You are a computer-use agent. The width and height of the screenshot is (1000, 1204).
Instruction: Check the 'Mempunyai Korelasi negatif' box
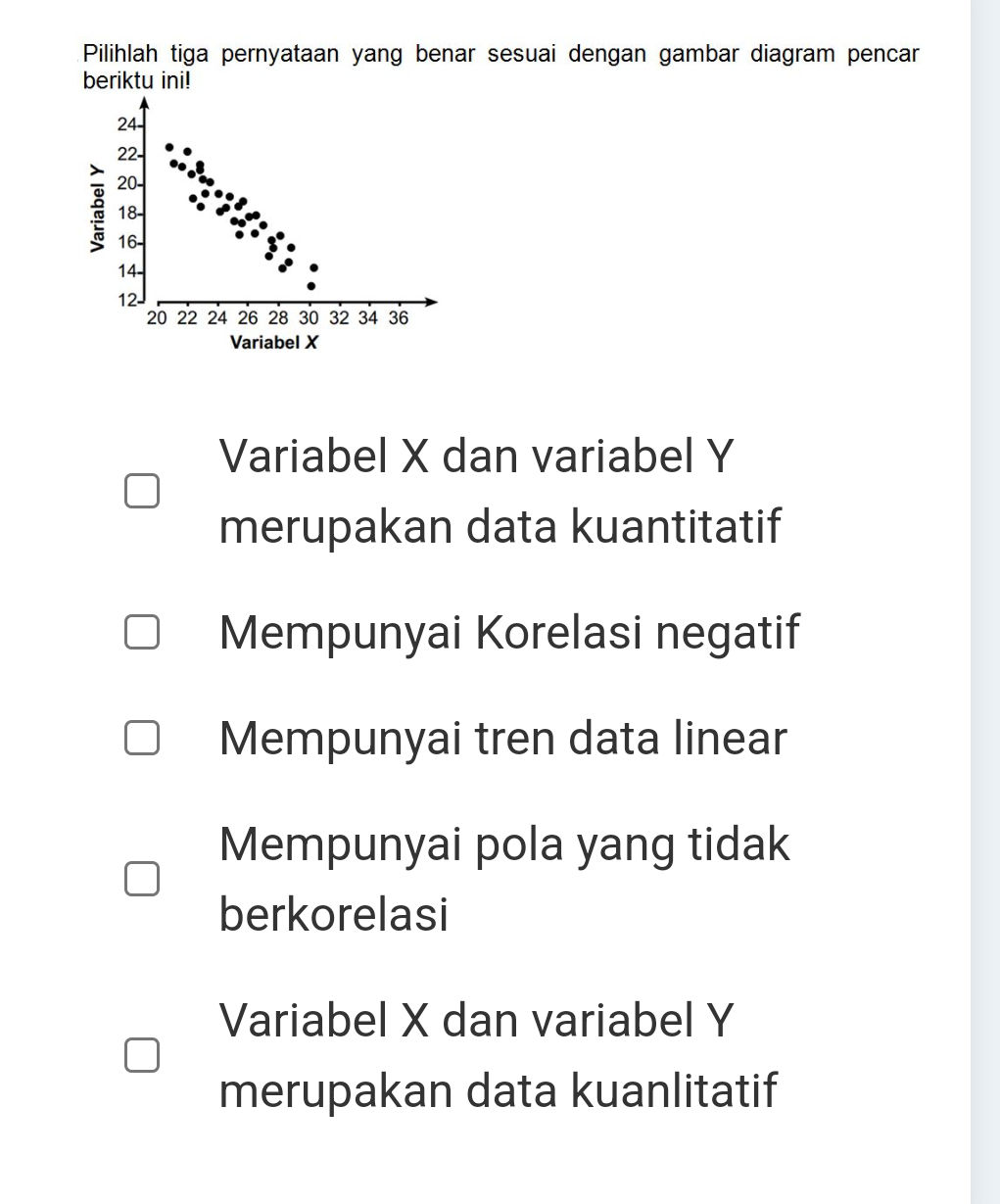pyautogui.click(x=142, y=633)
